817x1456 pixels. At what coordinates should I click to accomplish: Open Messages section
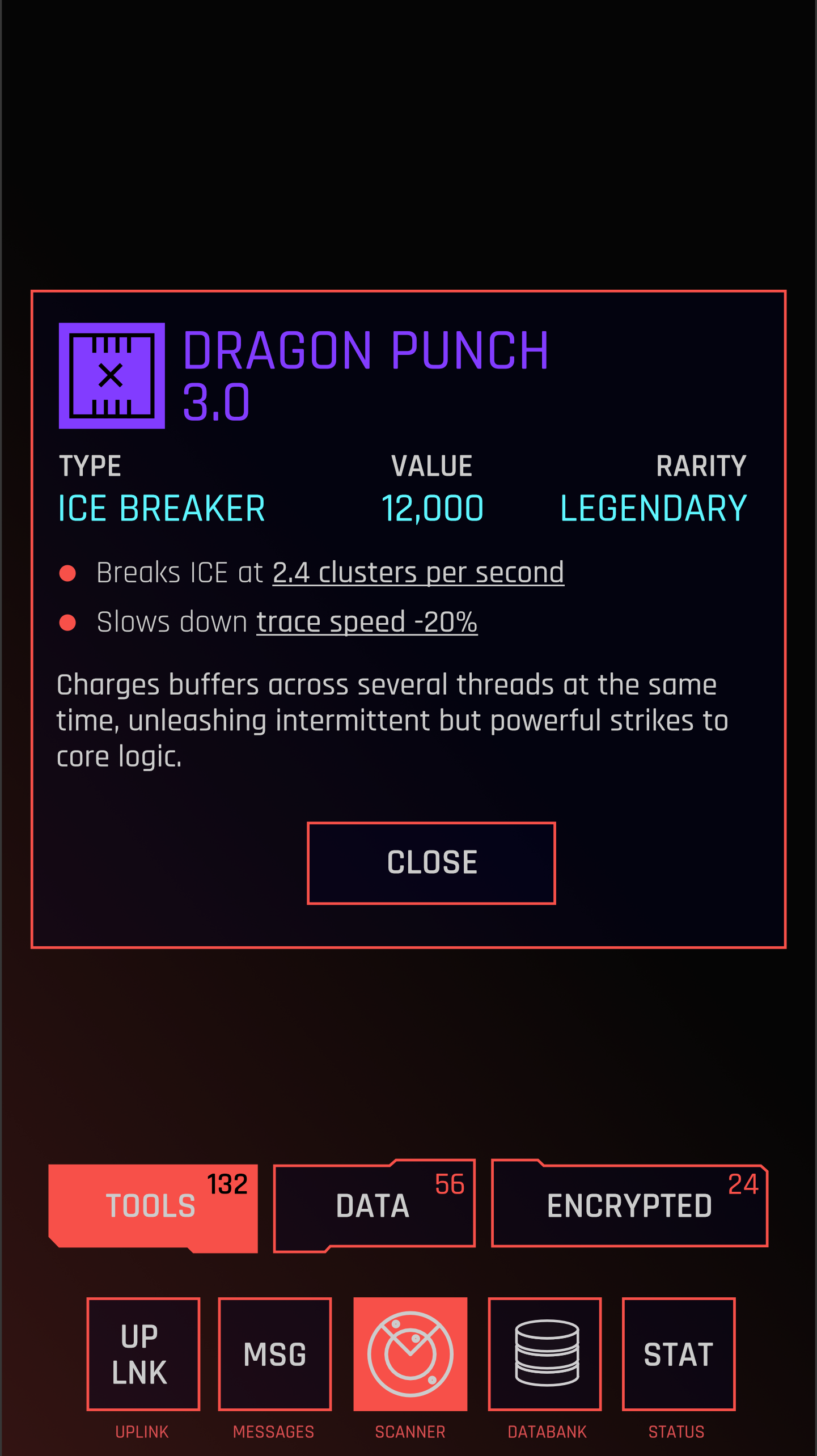coord(275,1353)
